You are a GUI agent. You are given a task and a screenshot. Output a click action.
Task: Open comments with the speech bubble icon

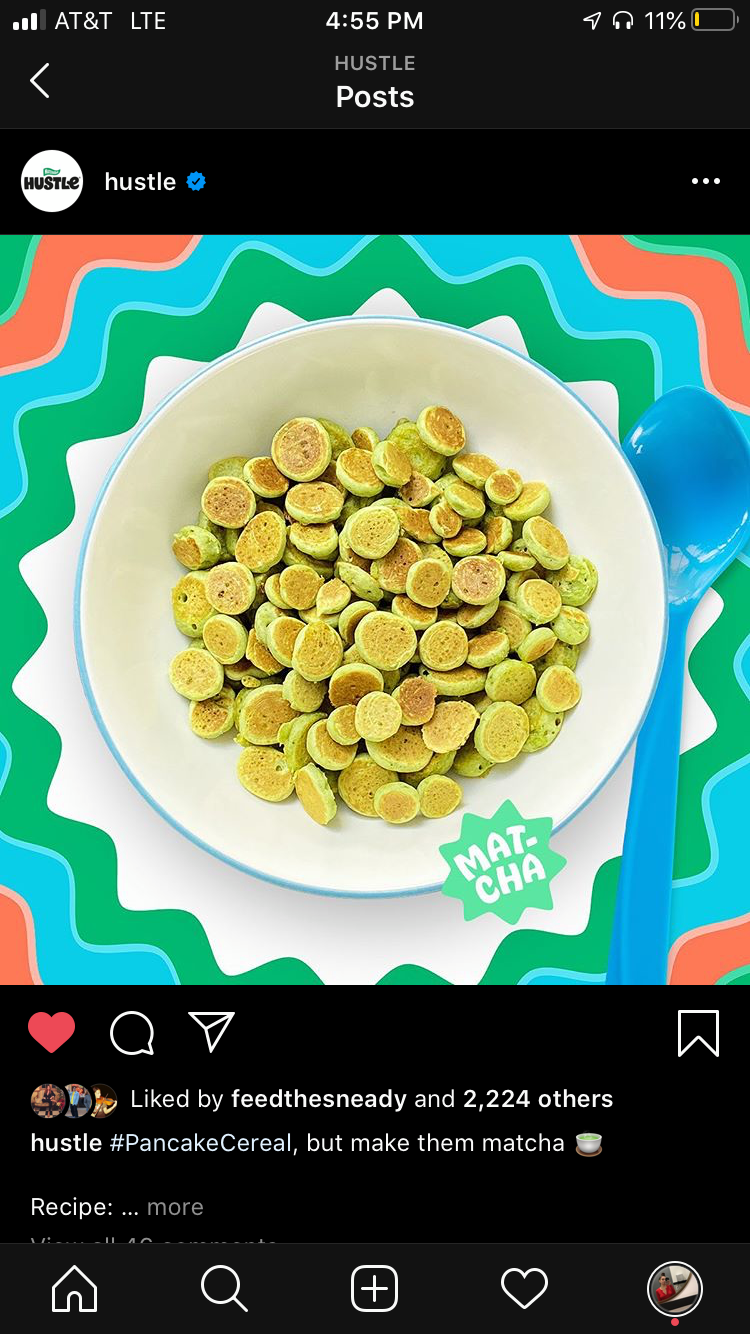132,1033
